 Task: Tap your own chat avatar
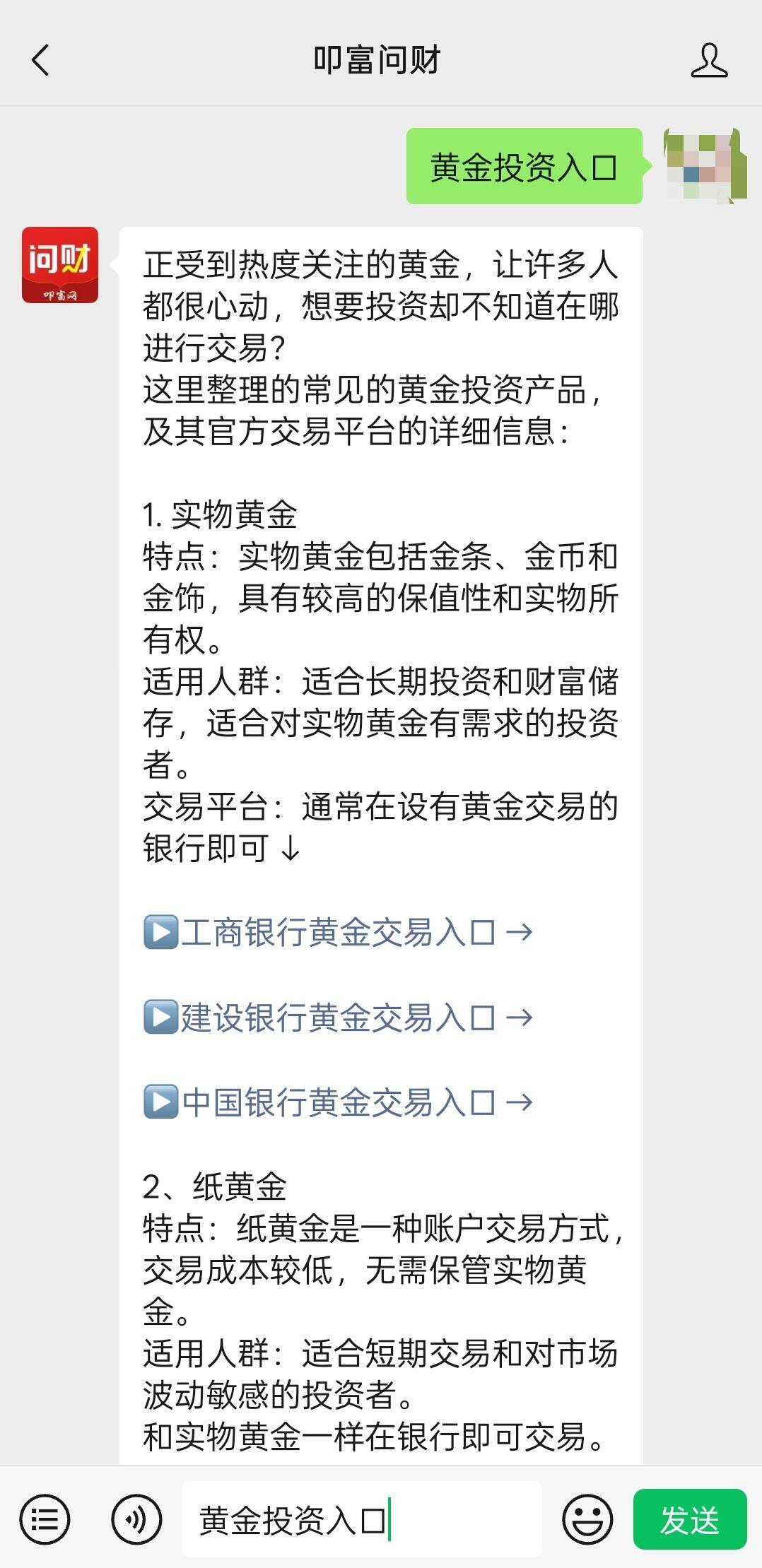(705, 166)
